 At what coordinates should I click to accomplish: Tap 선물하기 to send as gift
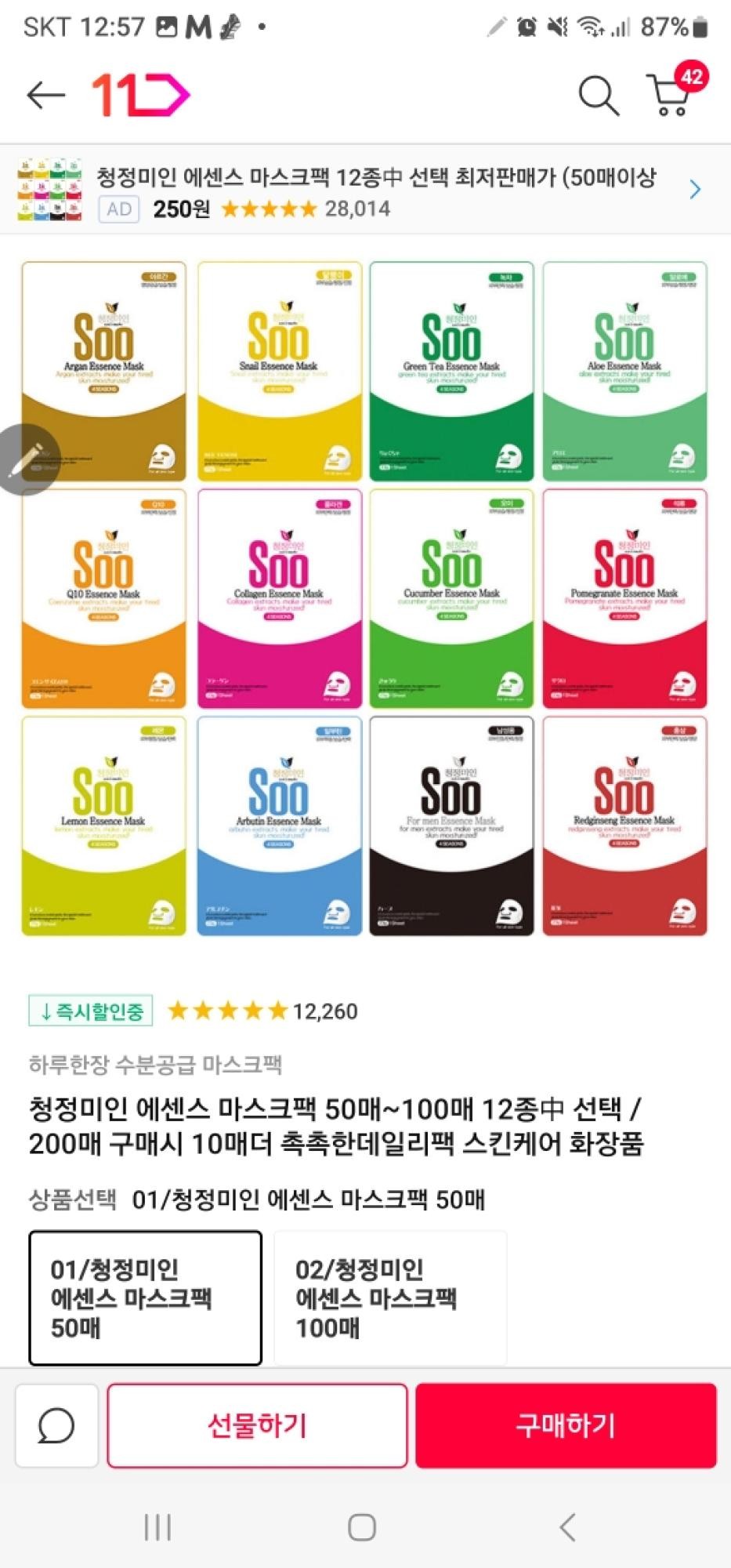coord(257,1425)
